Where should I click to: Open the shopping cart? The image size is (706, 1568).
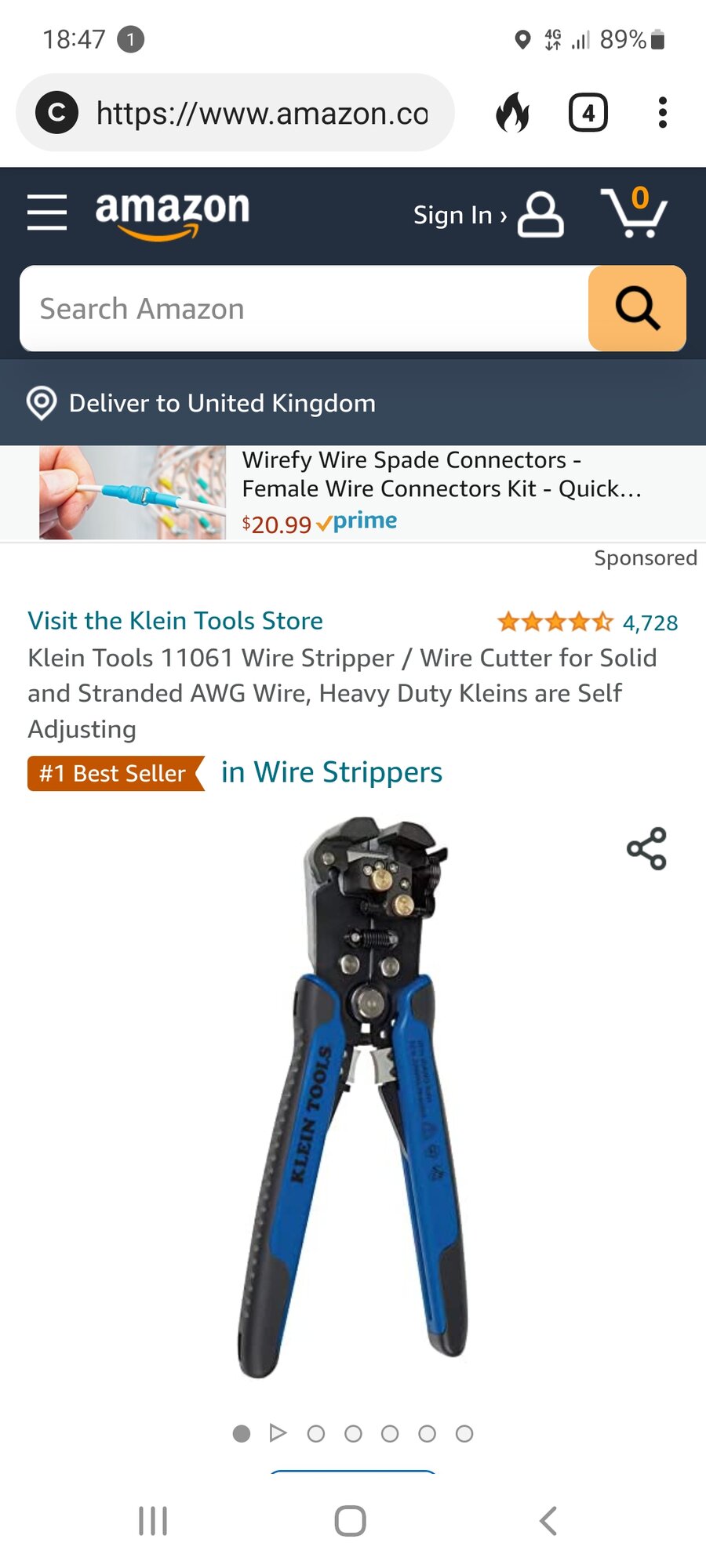634,212
